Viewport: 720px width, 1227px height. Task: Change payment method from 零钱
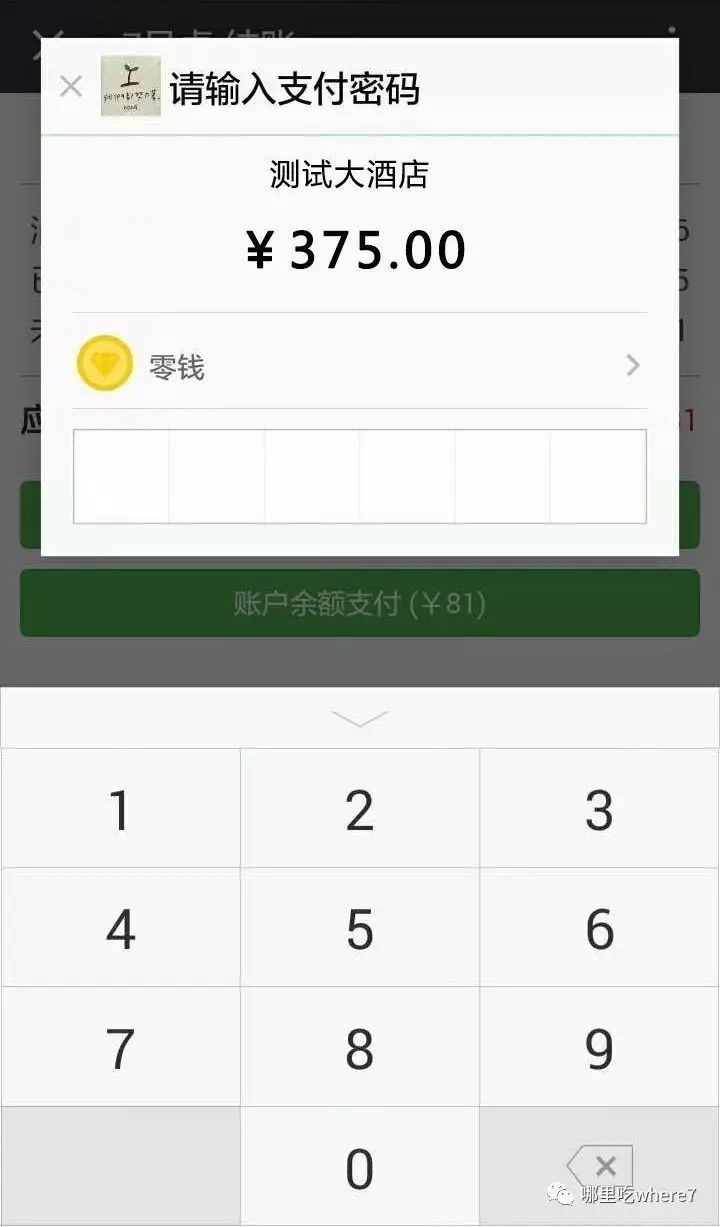[x=359, y=366]
